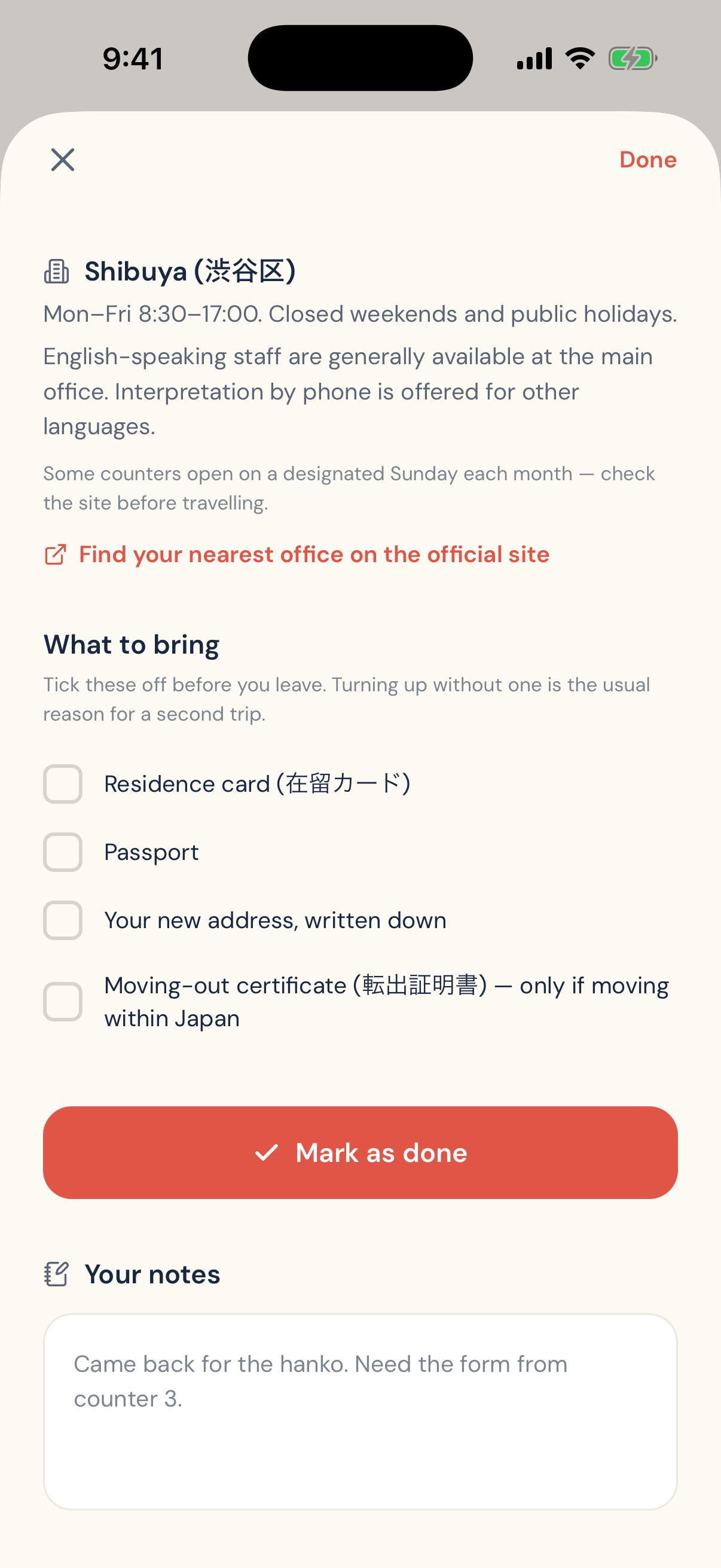
Task: Close the sheet with the X icon
Action: point(63,160)
